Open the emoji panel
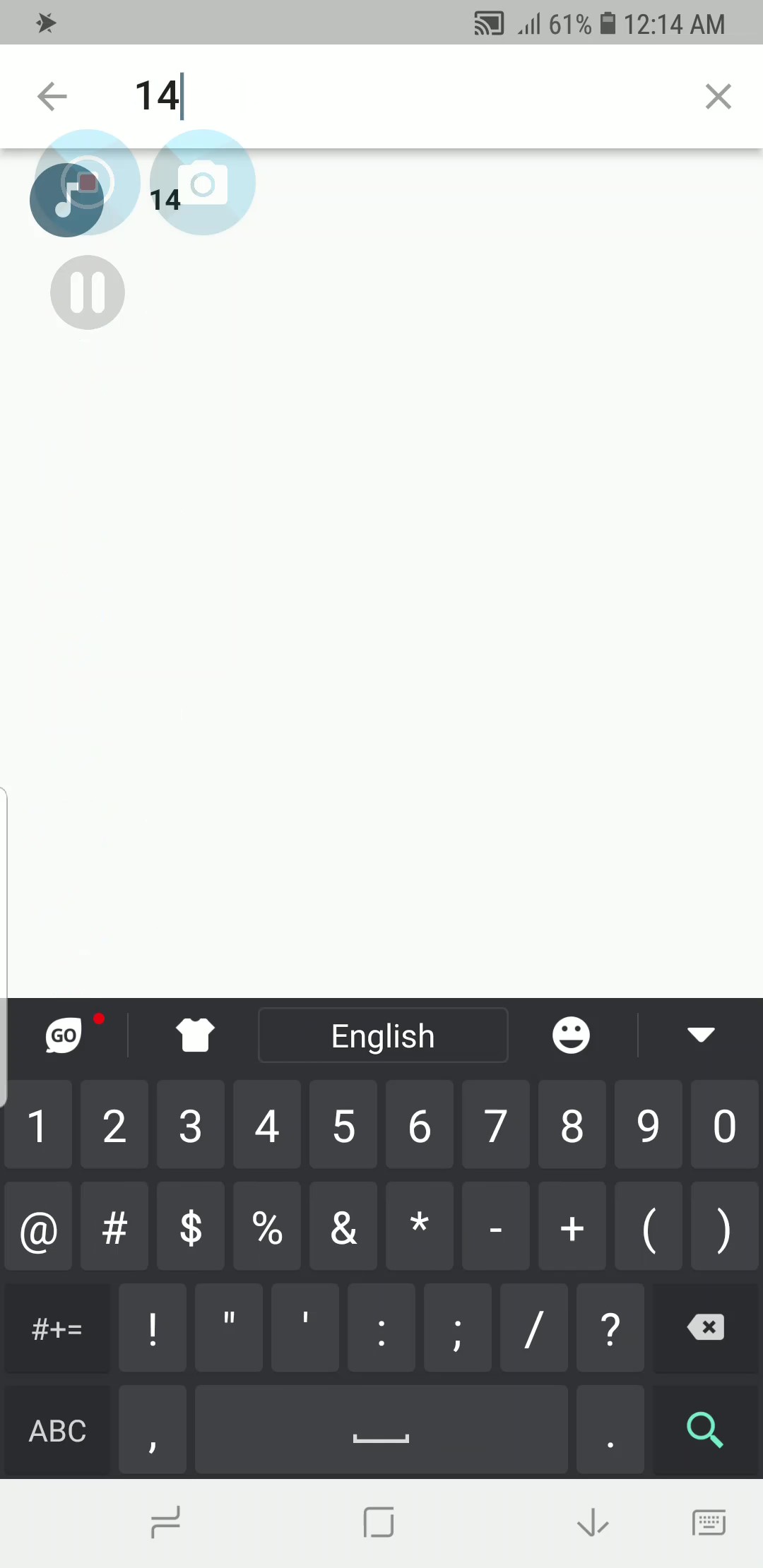763x1568 pixels. click(571, 1035)
